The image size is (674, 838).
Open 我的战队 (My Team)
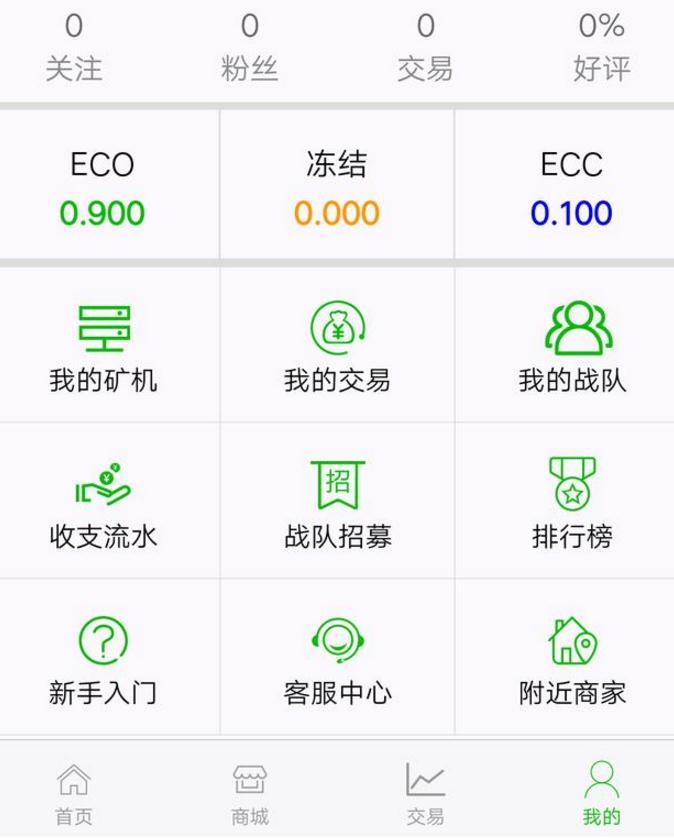tap(572, 345)
